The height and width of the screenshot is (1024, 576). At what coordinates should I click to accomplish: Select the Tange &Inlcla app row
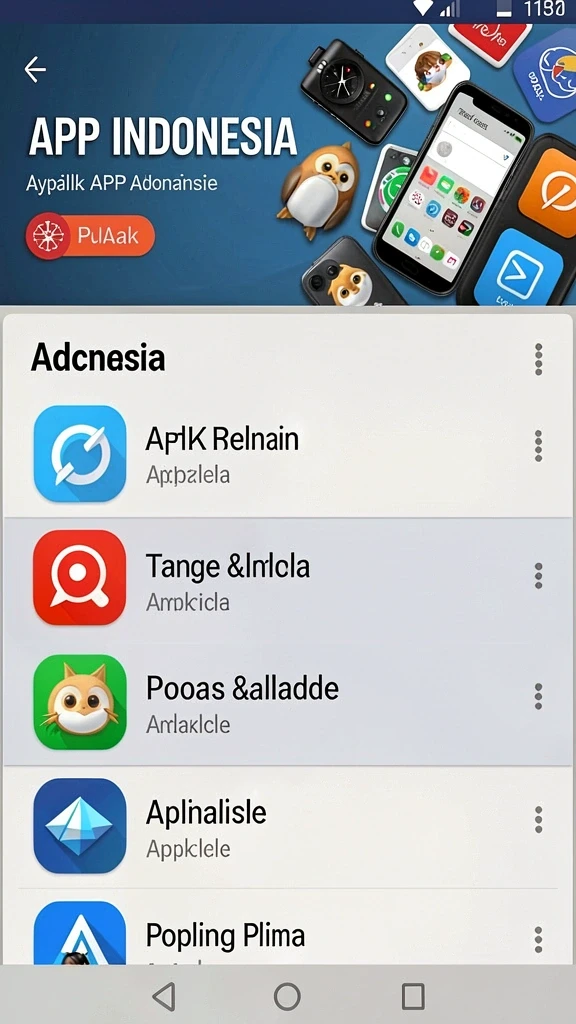[288, 579]
